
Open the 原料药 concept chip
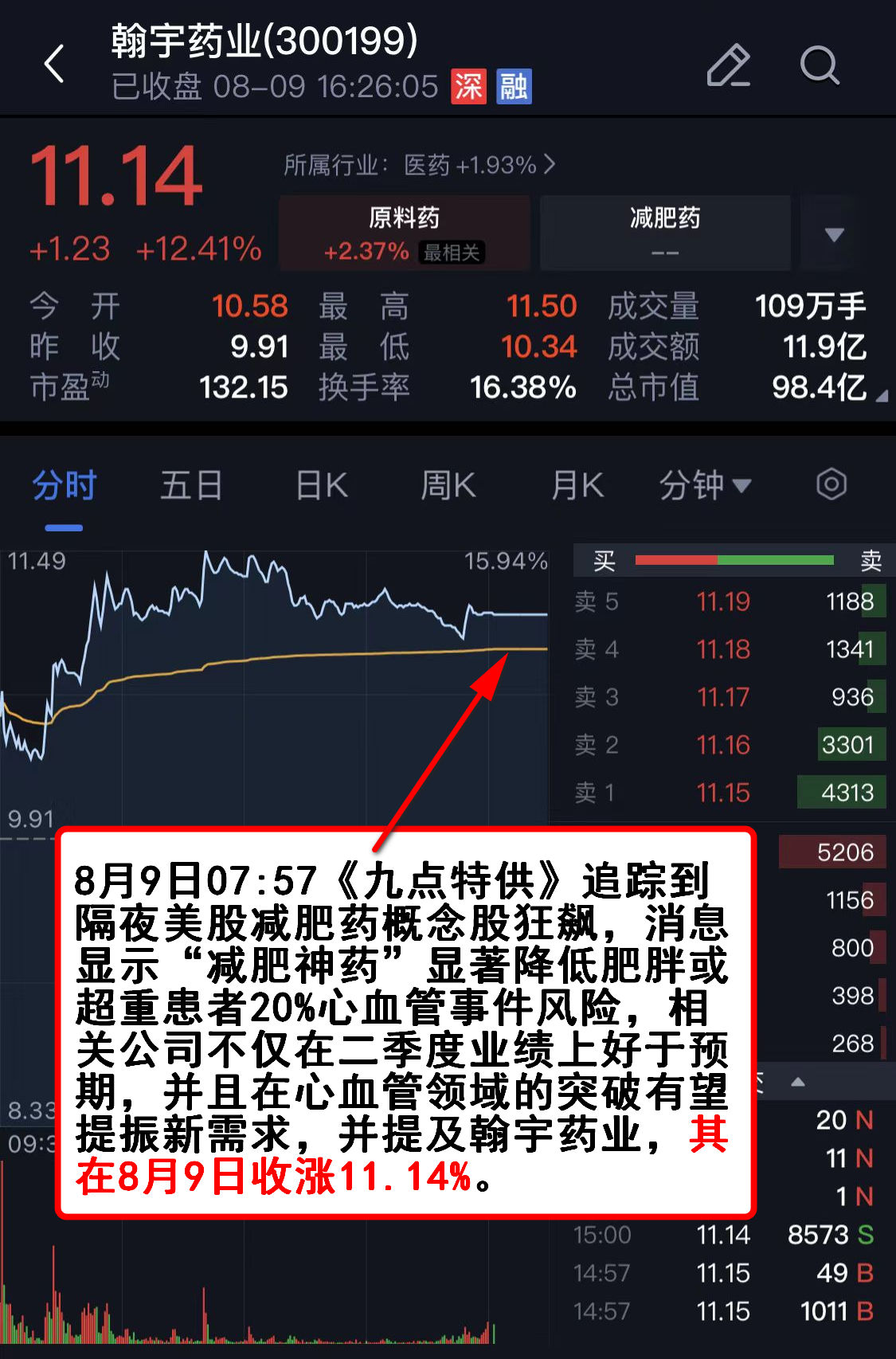point(405,233)
